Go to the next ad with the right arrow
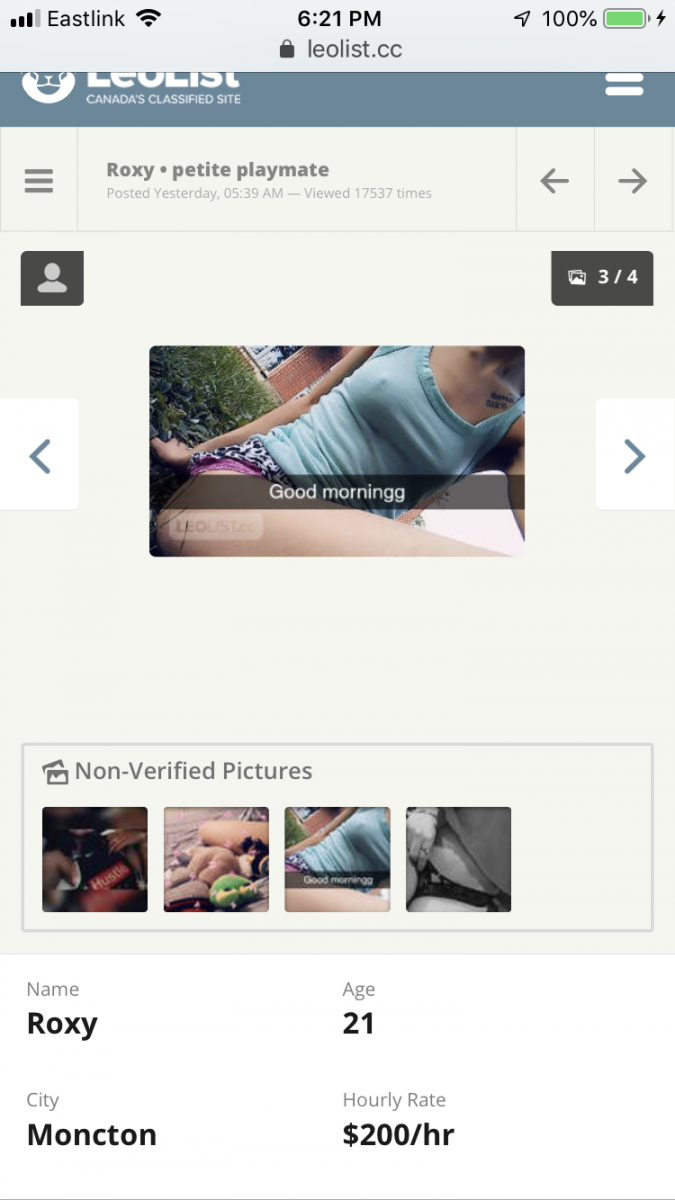 pyautogui.click(x=633, y=181)
